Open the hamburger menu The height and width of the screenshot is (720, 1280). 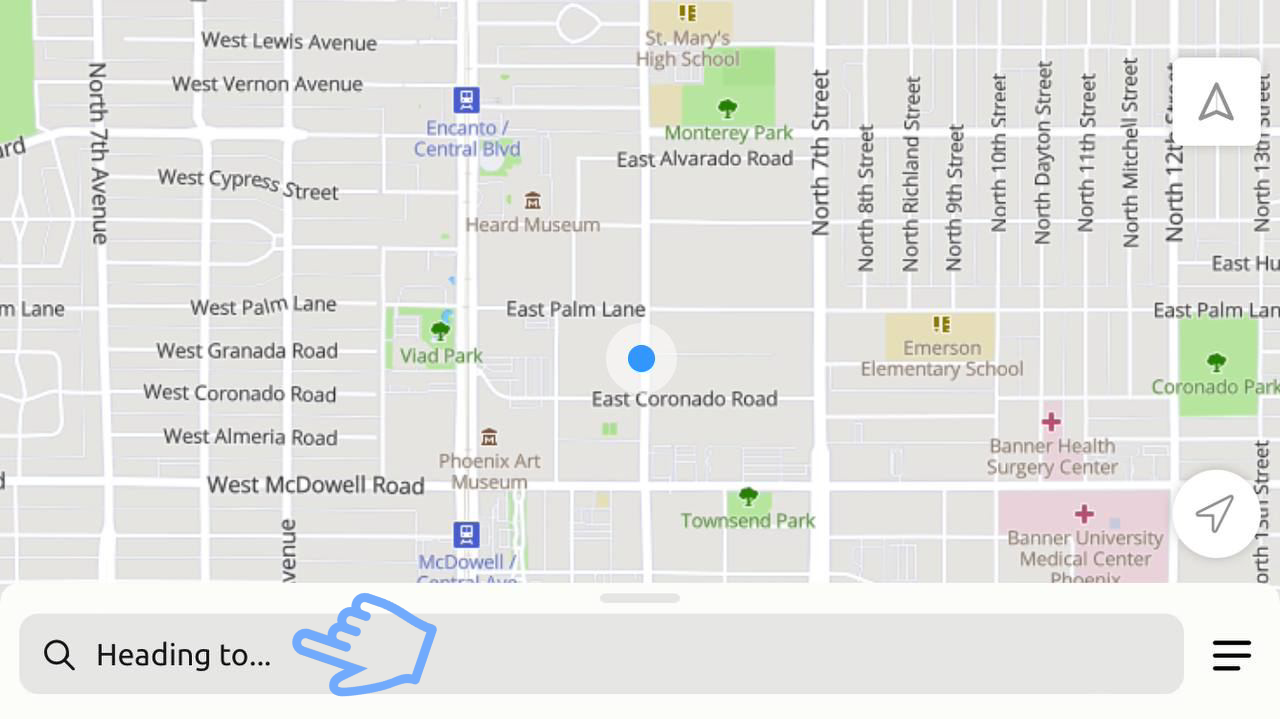tap(1231, 655)
